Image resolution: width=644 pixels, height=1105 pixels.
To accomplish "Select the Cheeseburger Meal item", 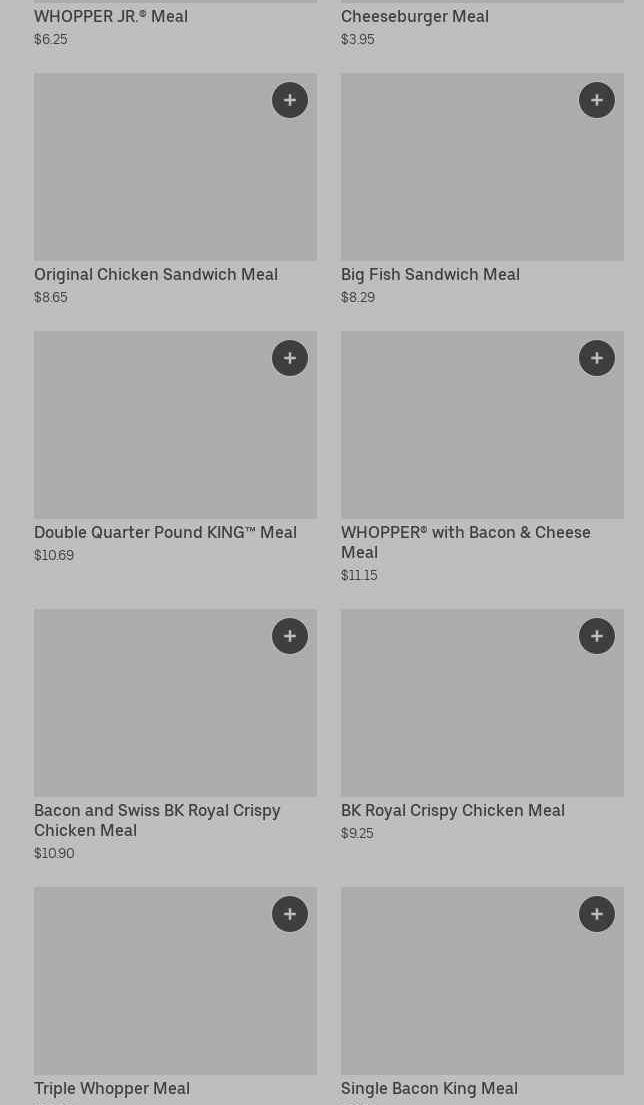I will click(414, 17).
